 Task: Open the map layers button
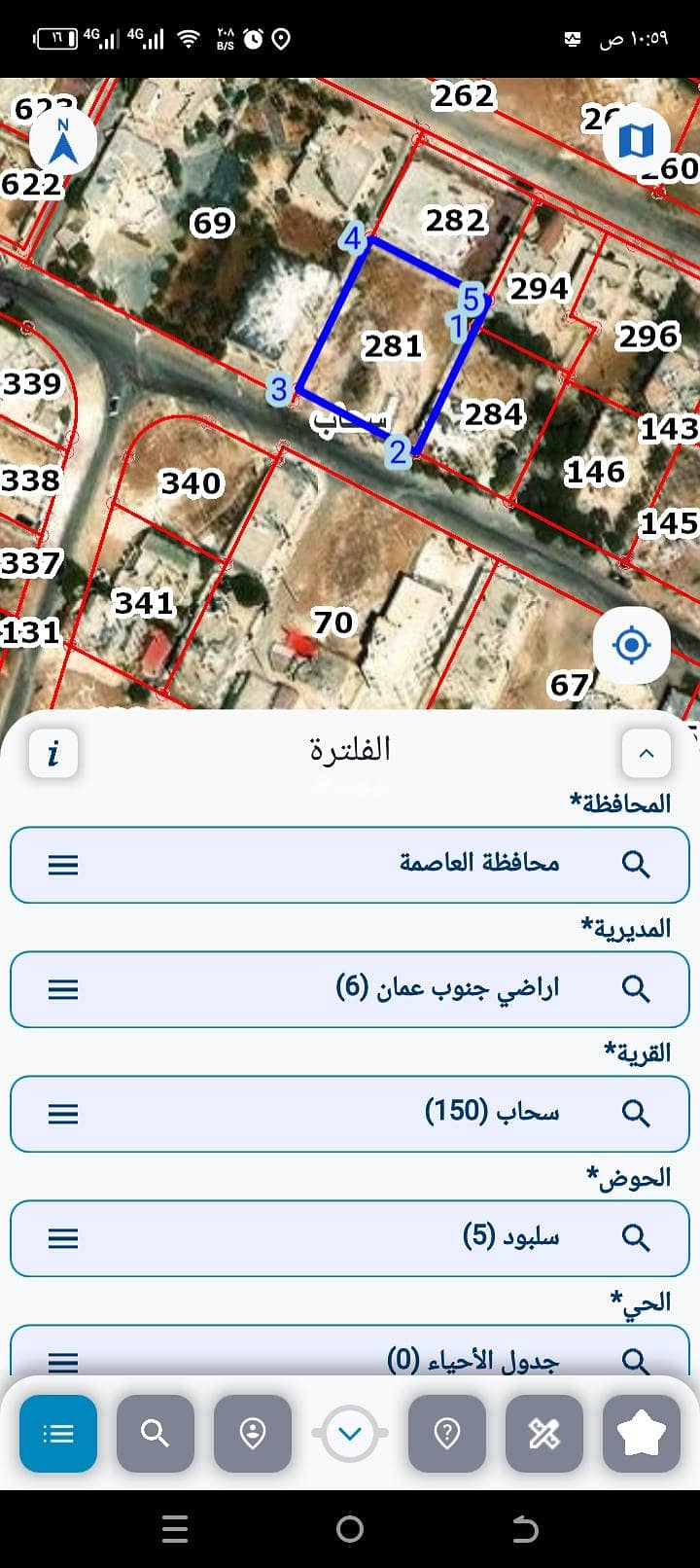636,140
